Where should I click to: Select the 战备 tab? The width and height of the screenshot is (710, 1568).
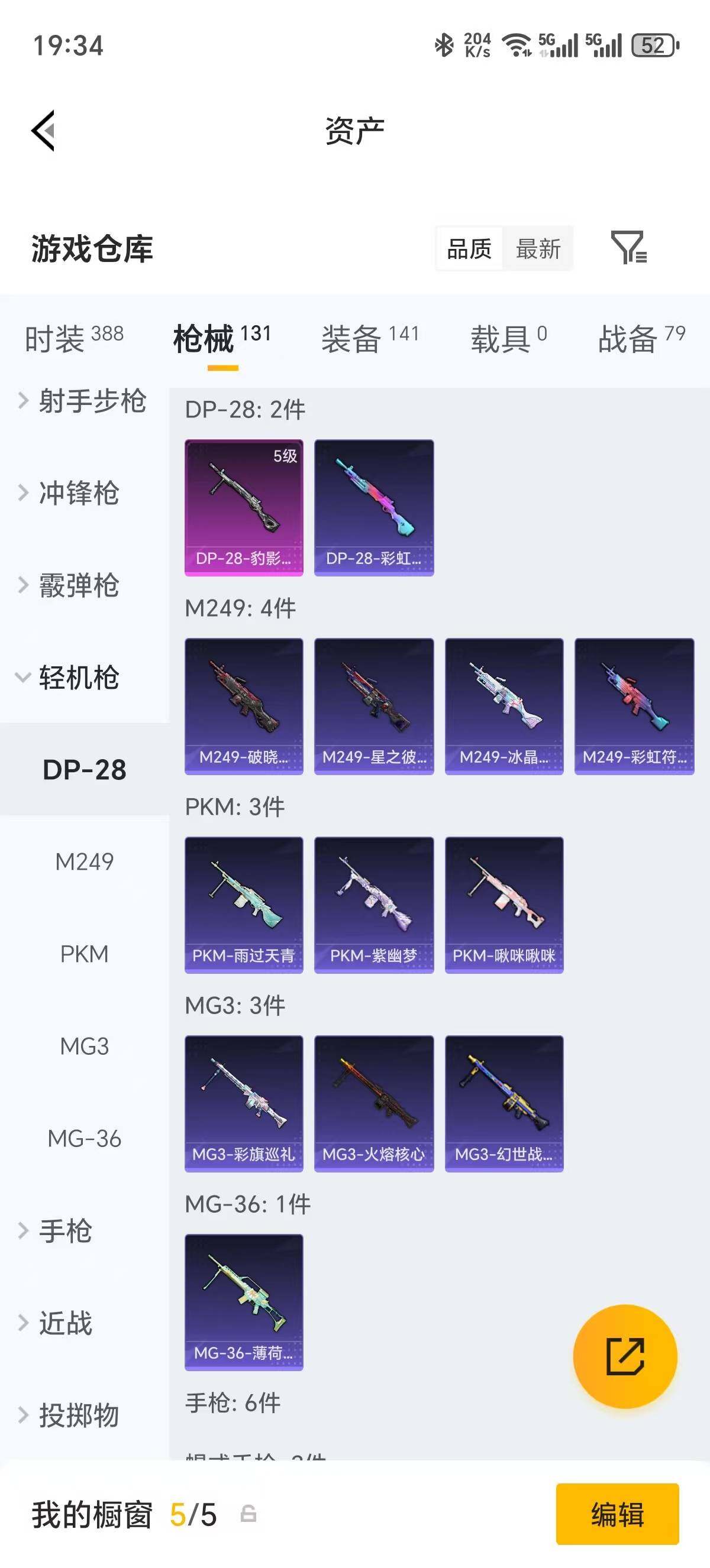[x=641, y=338]
